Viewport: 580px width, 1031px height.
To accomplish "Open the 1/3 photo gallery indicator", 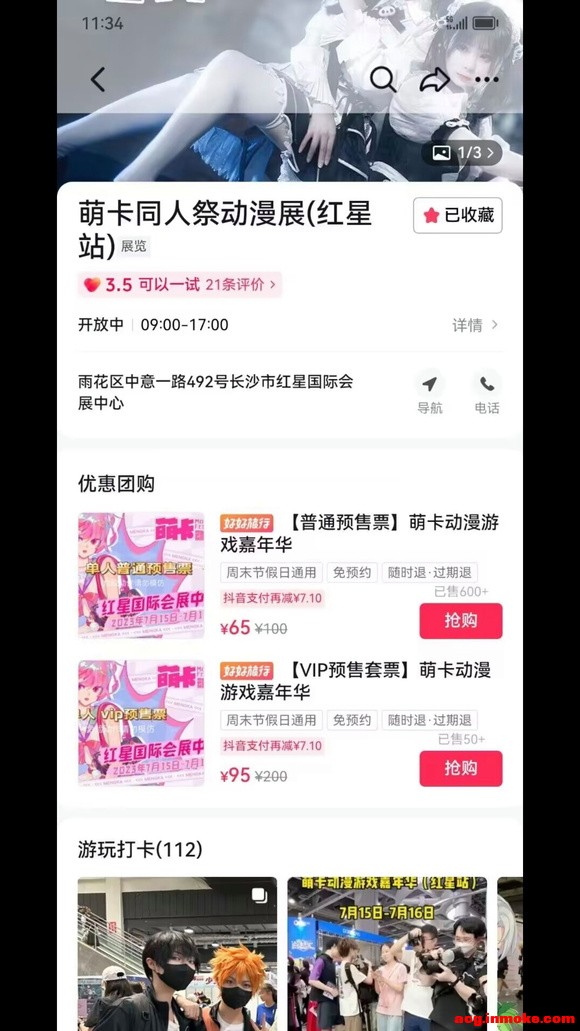I will (462, 153).
